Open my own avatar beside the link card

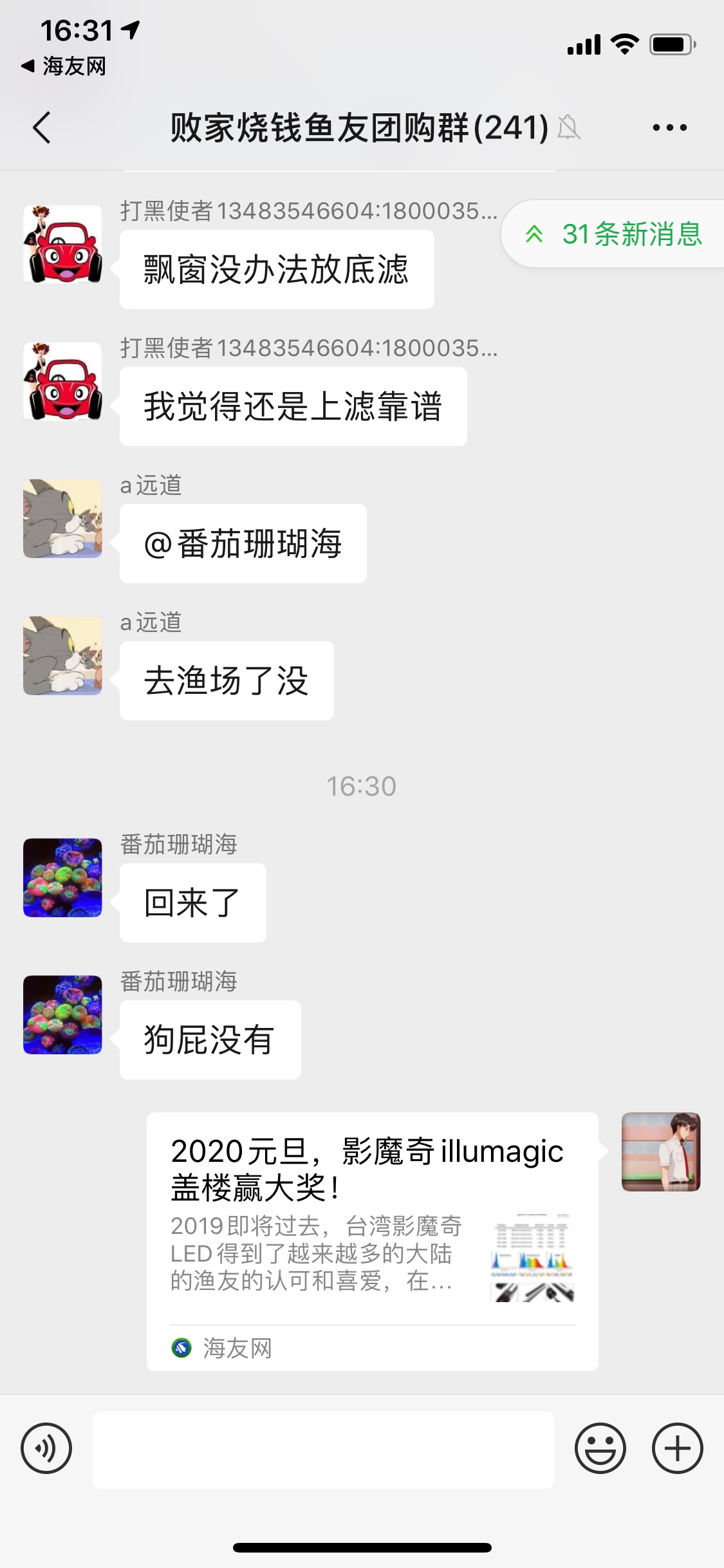[660, 1152]
